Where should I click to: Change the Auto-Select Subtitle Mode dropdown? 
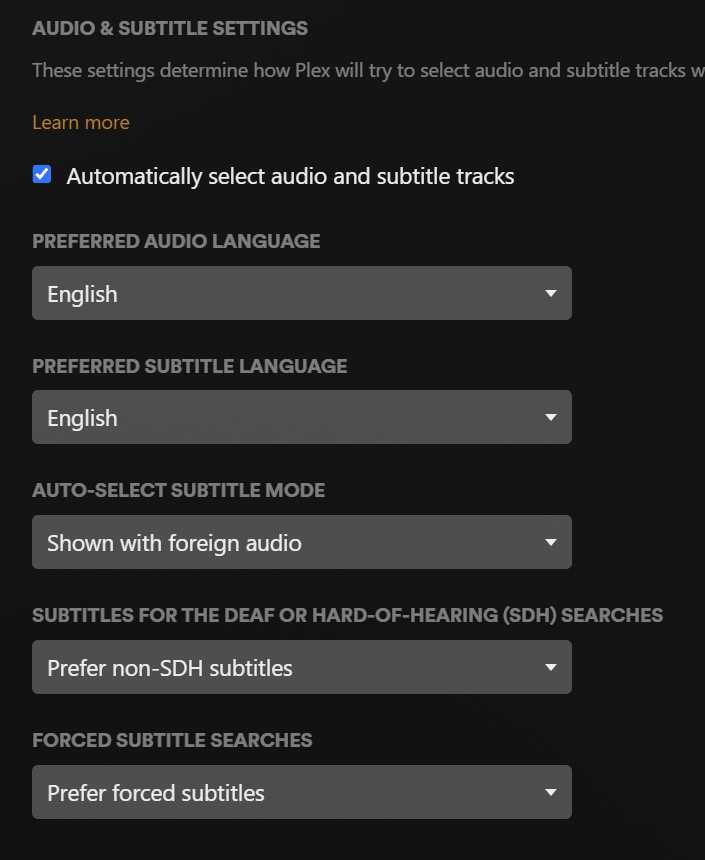pos(301,542)
